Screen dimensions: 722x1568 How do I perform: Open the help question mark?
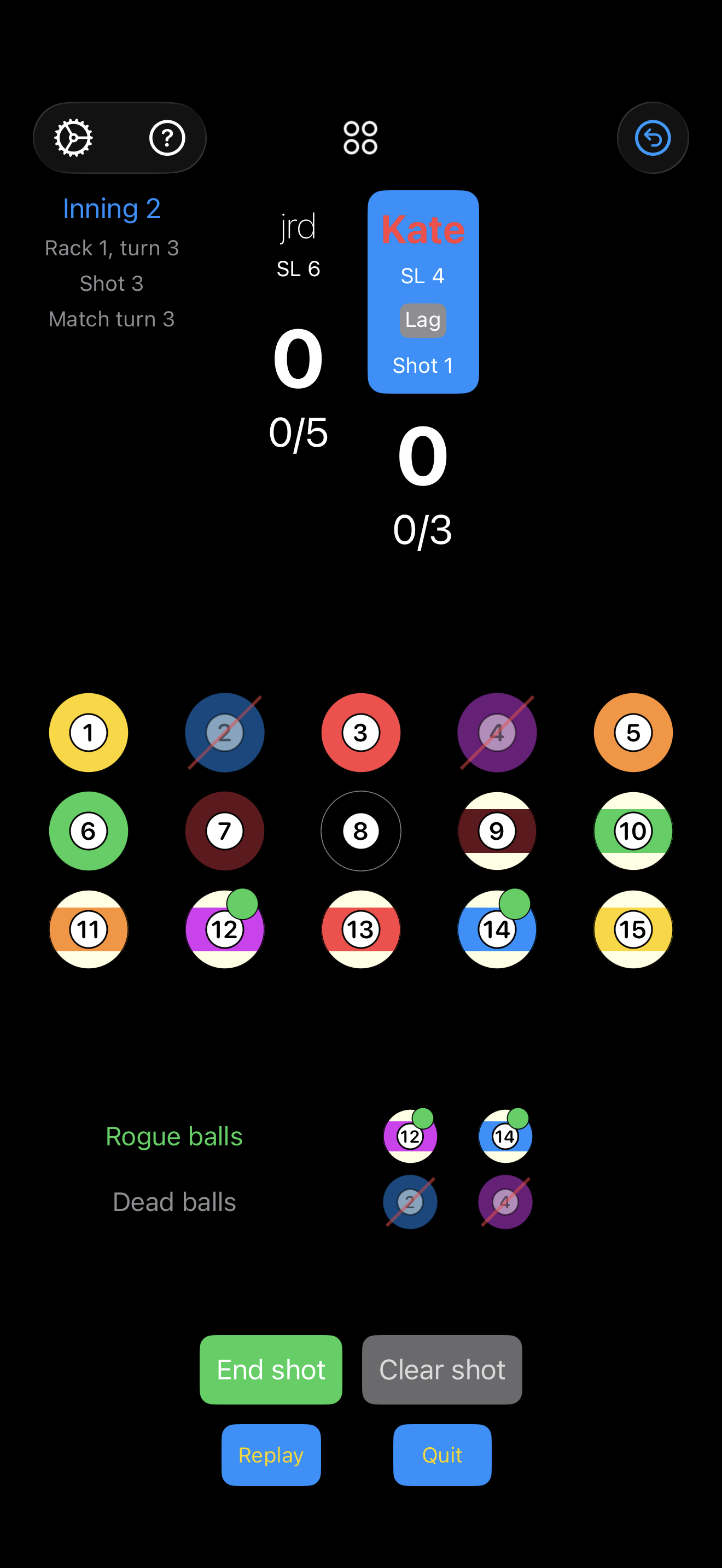point(167,138)
